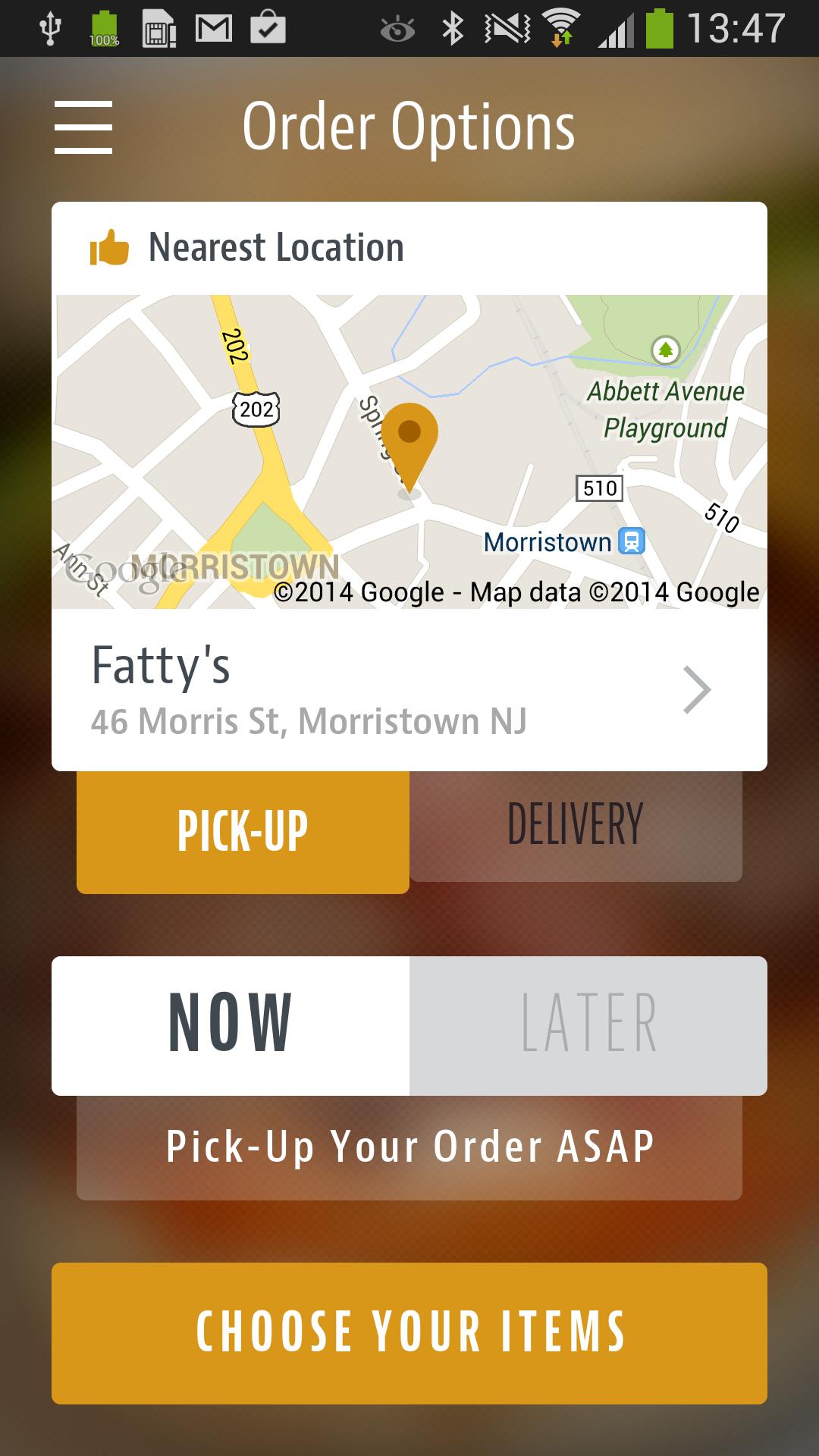This screenshot has width=819, height=1456.
Task: Click the green park icon near Abbett Avenue Playground
Action: pyautogui.click(x=666, y=349)
